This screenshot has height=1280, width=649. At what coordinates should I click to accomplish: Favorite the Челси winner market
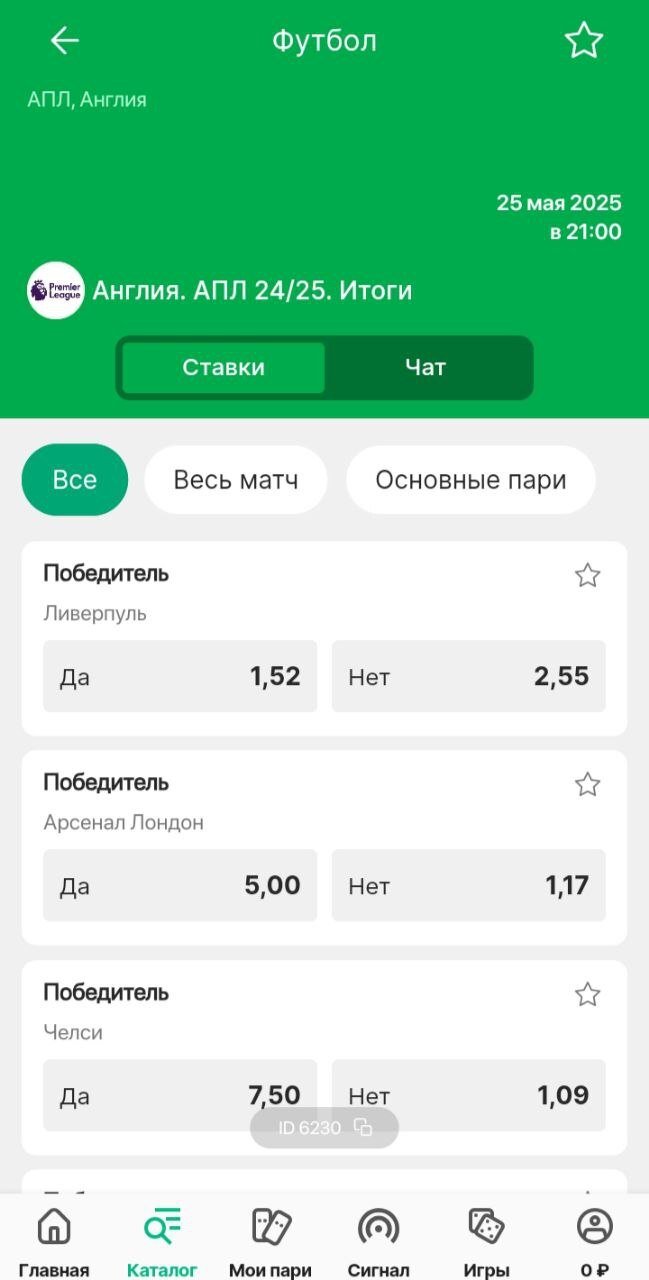click(587, 994)
